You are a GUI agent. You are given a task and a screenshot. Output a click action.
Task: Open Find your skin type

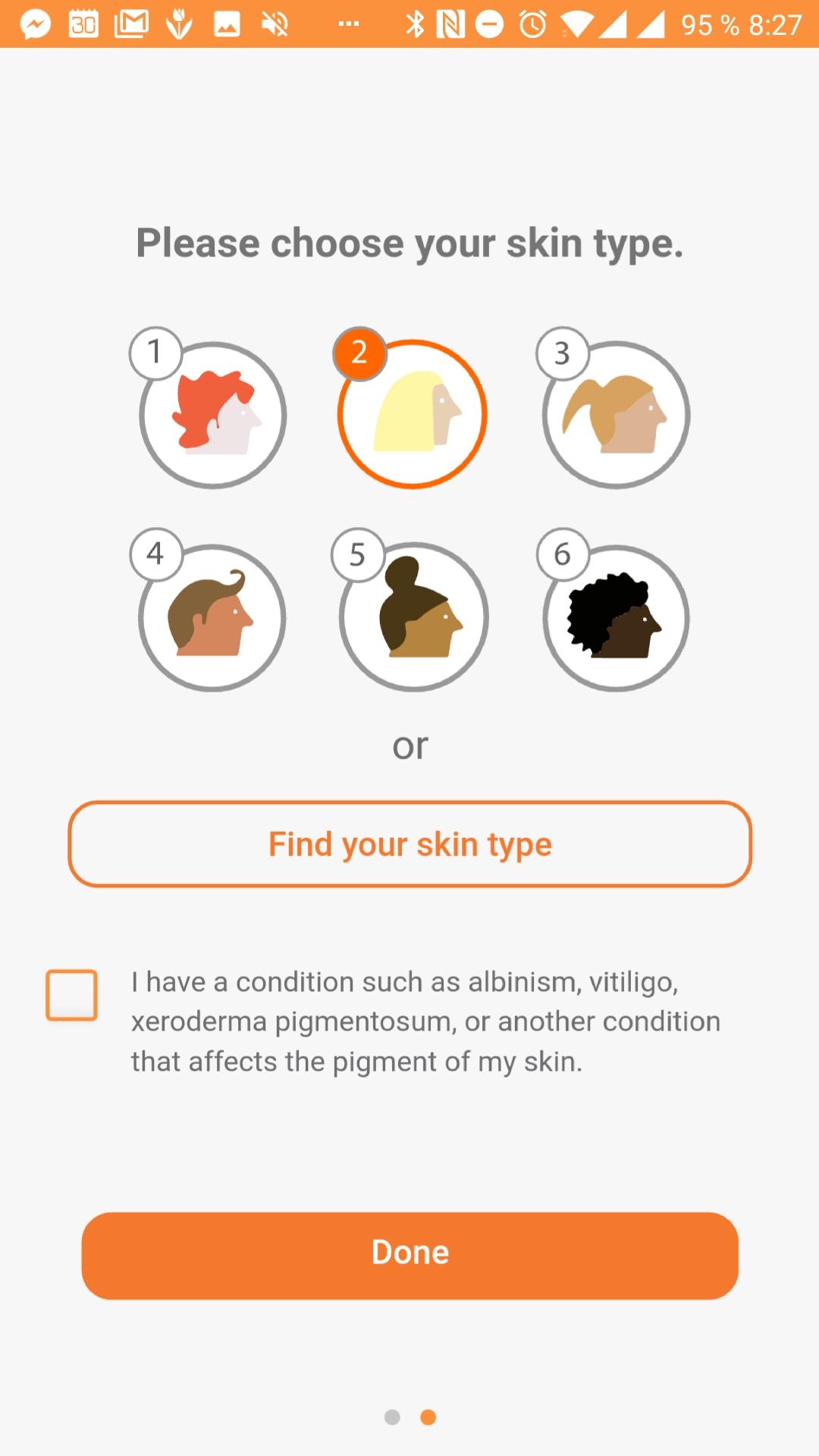click(409, 844)
